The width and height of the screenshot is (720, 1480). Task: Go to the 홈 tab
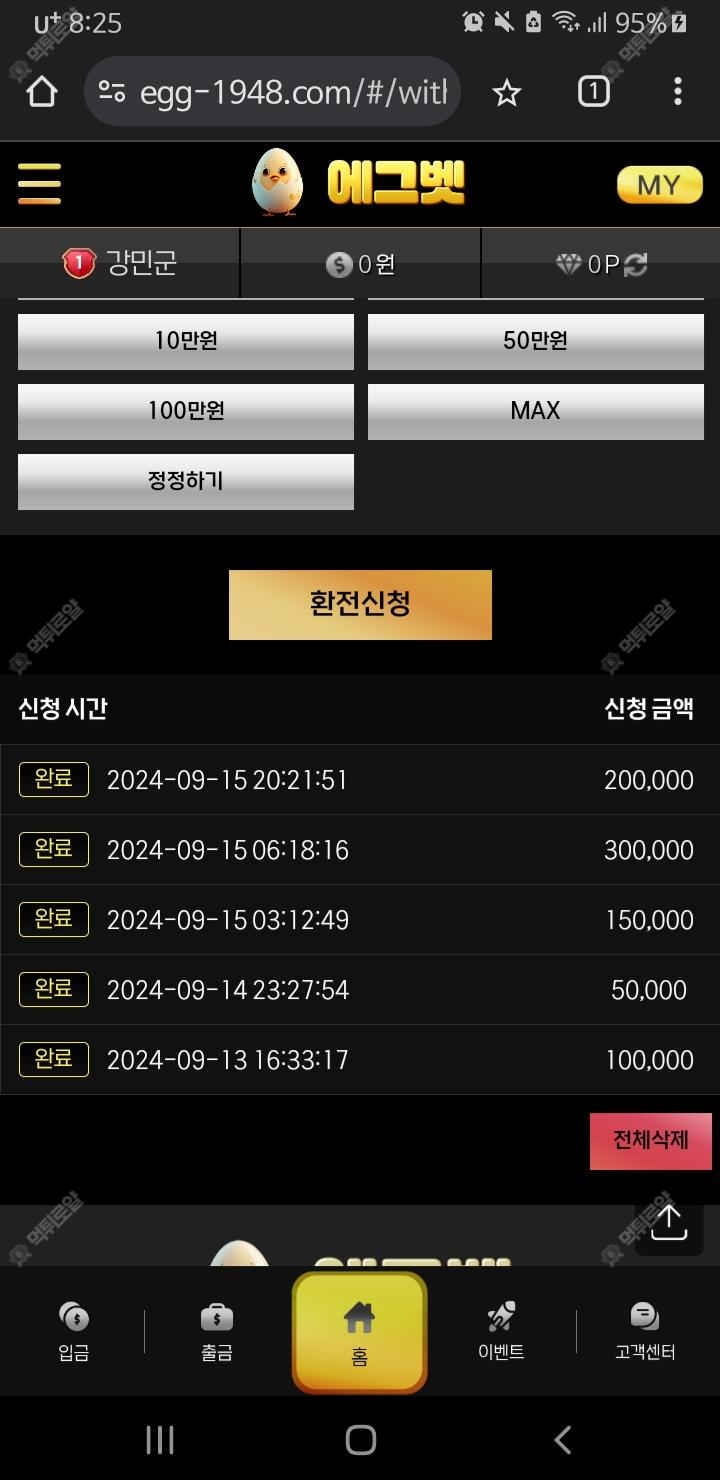(360, 1332)
